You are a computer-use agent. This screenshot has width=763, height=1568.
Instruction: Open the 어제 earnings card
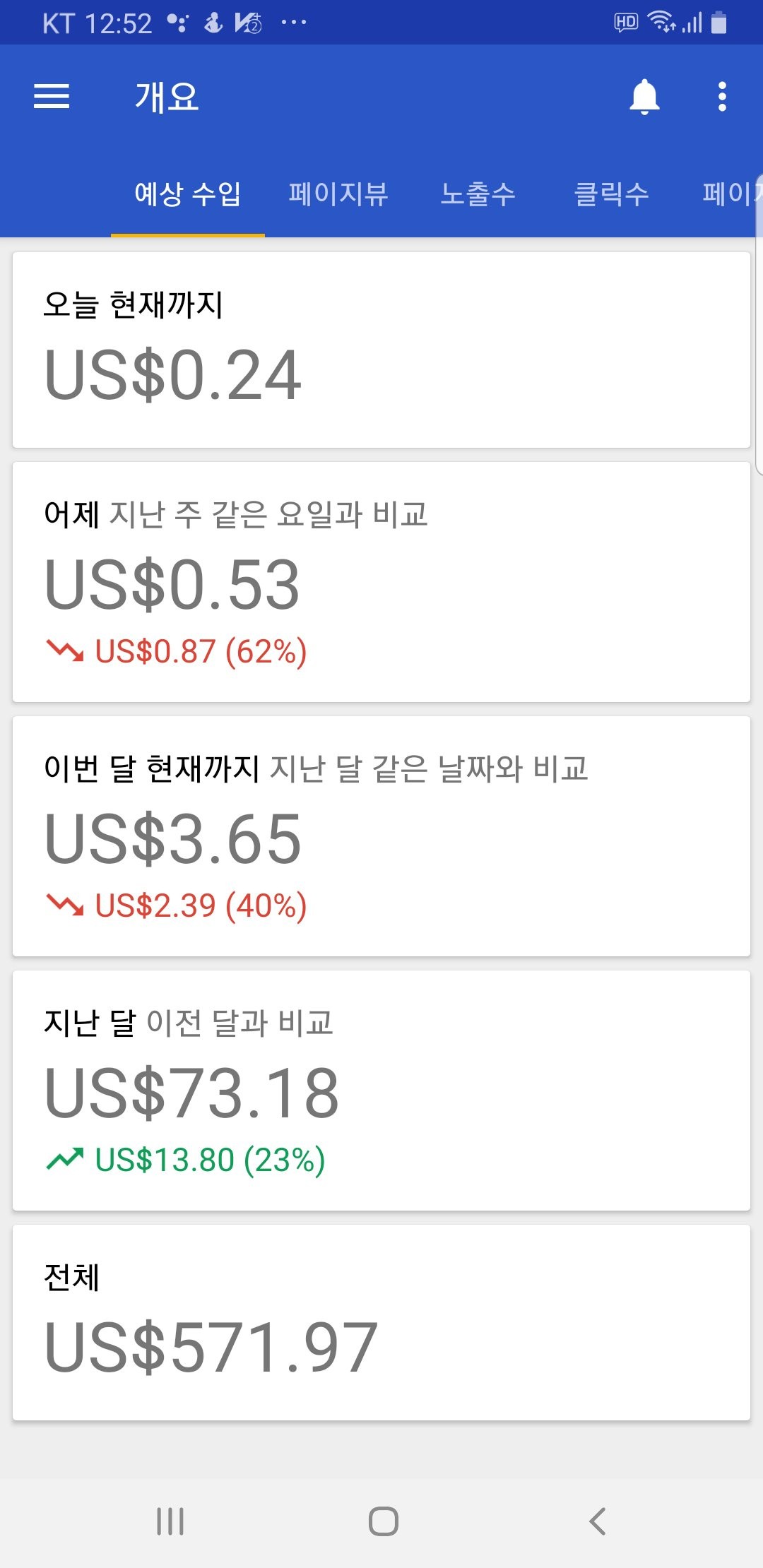pyautogui.click(x=381, y=582)
